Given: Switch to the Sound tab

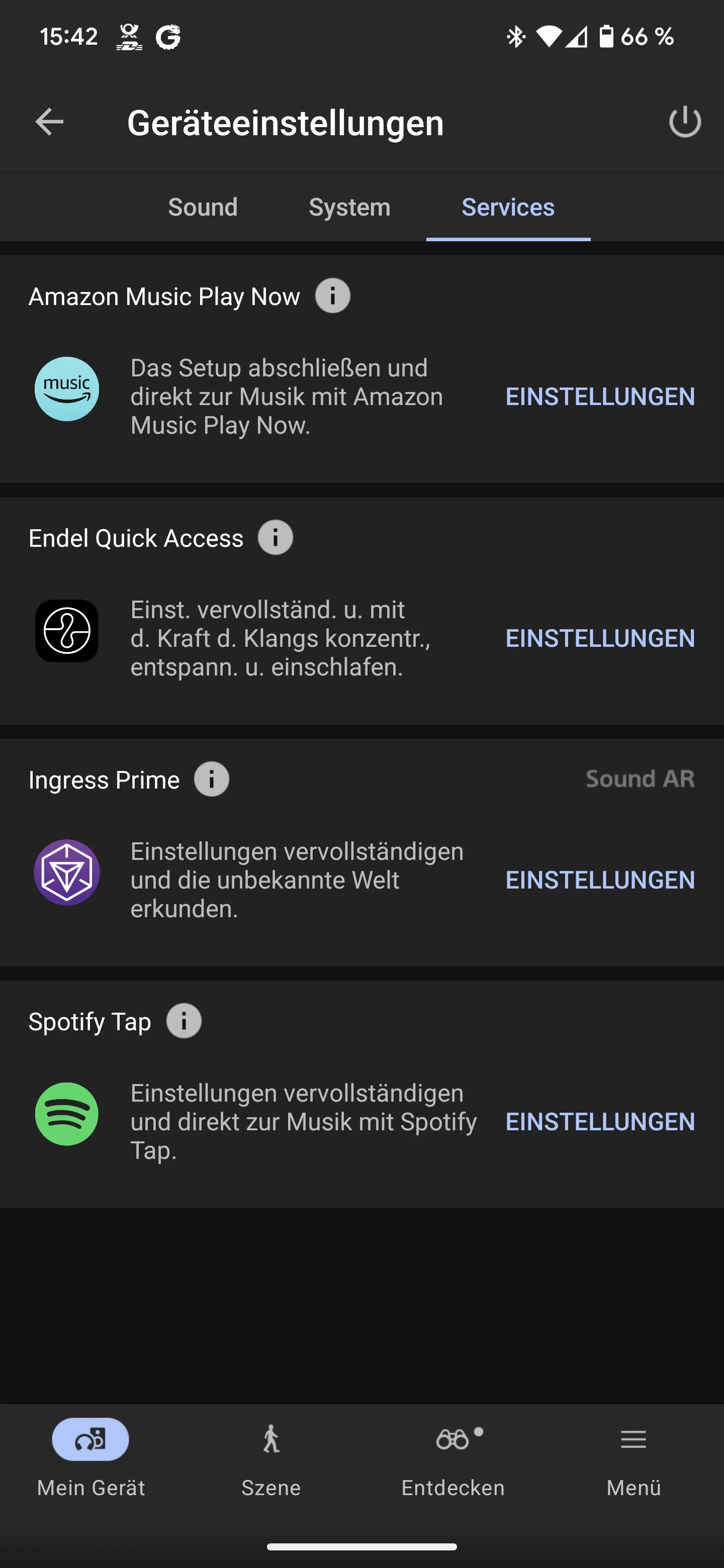Looking at the screenshot, I should click(203, 208).
